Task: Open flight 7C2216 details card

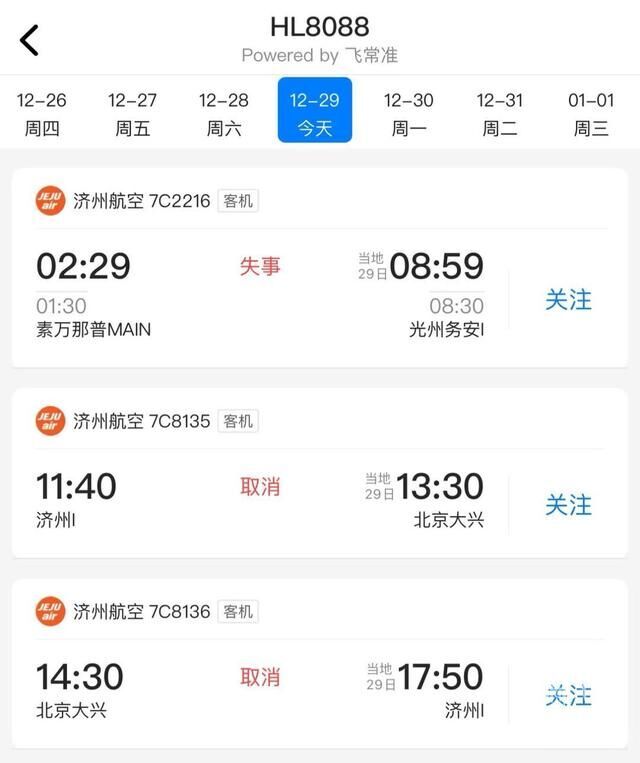Action: (260, 285)
